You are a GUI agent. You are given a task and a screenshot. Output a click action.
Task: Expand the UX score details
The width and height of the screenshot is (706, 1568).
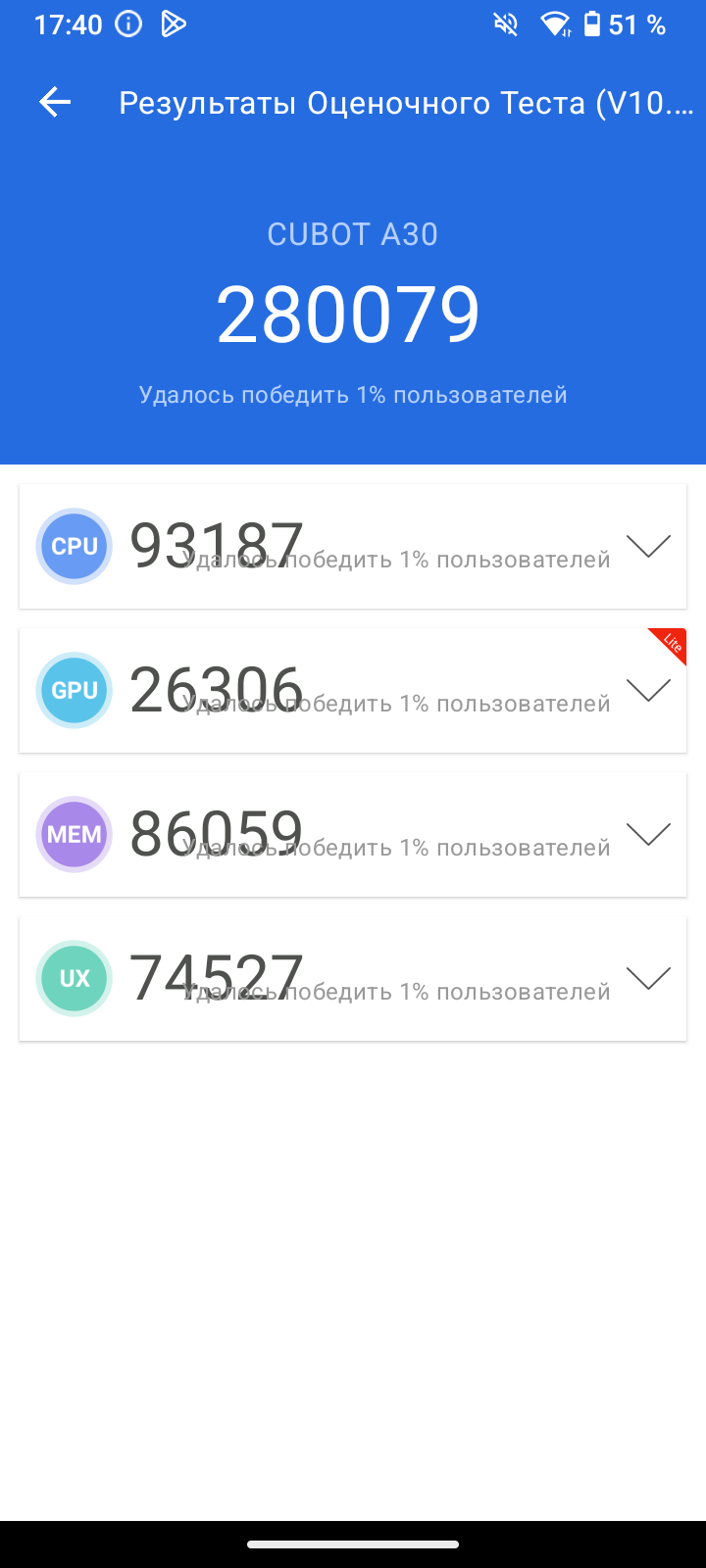click(x=648, y=978)
